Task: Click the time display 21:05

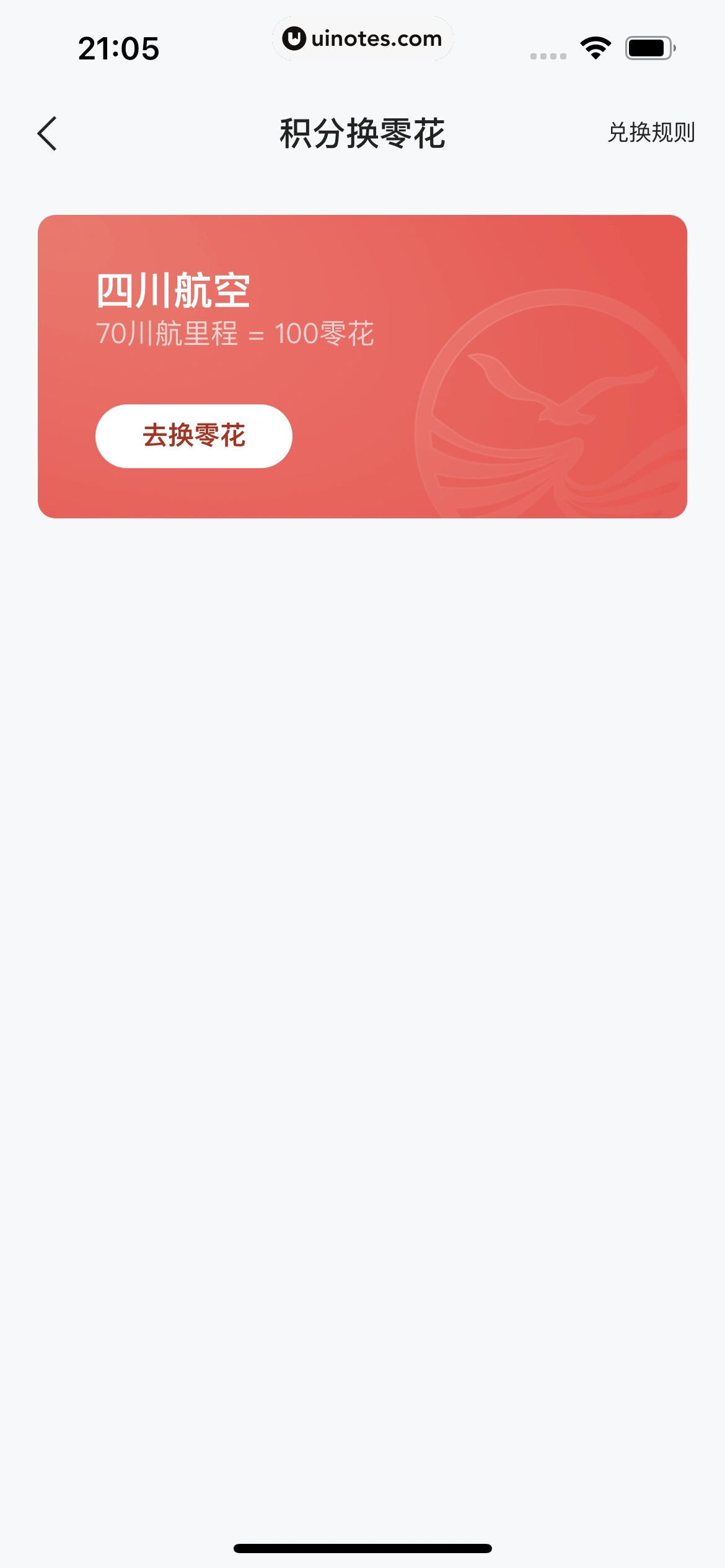Action: (x=119, y=48)
